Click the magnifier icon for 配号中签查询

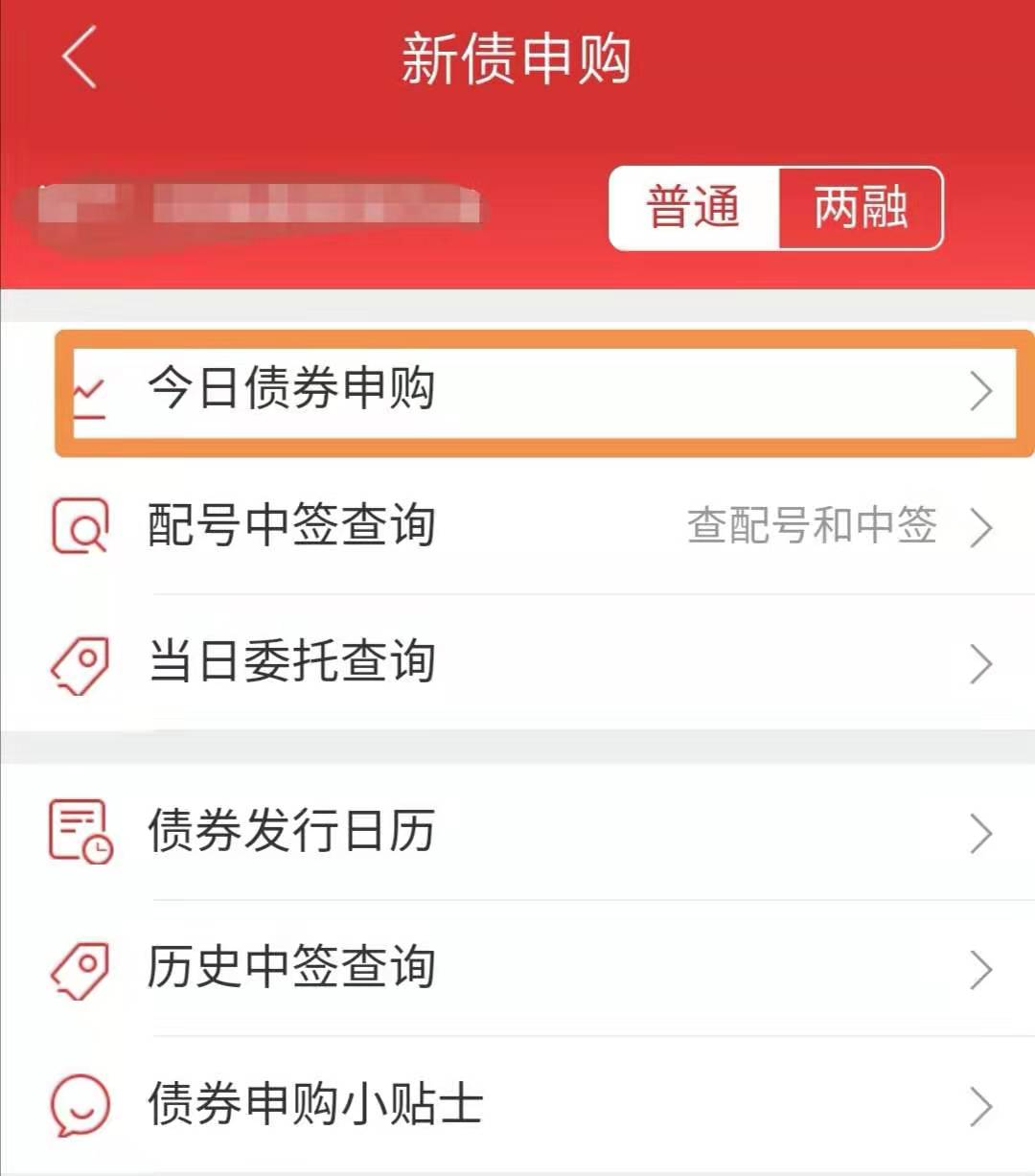[x=81, y=526]
